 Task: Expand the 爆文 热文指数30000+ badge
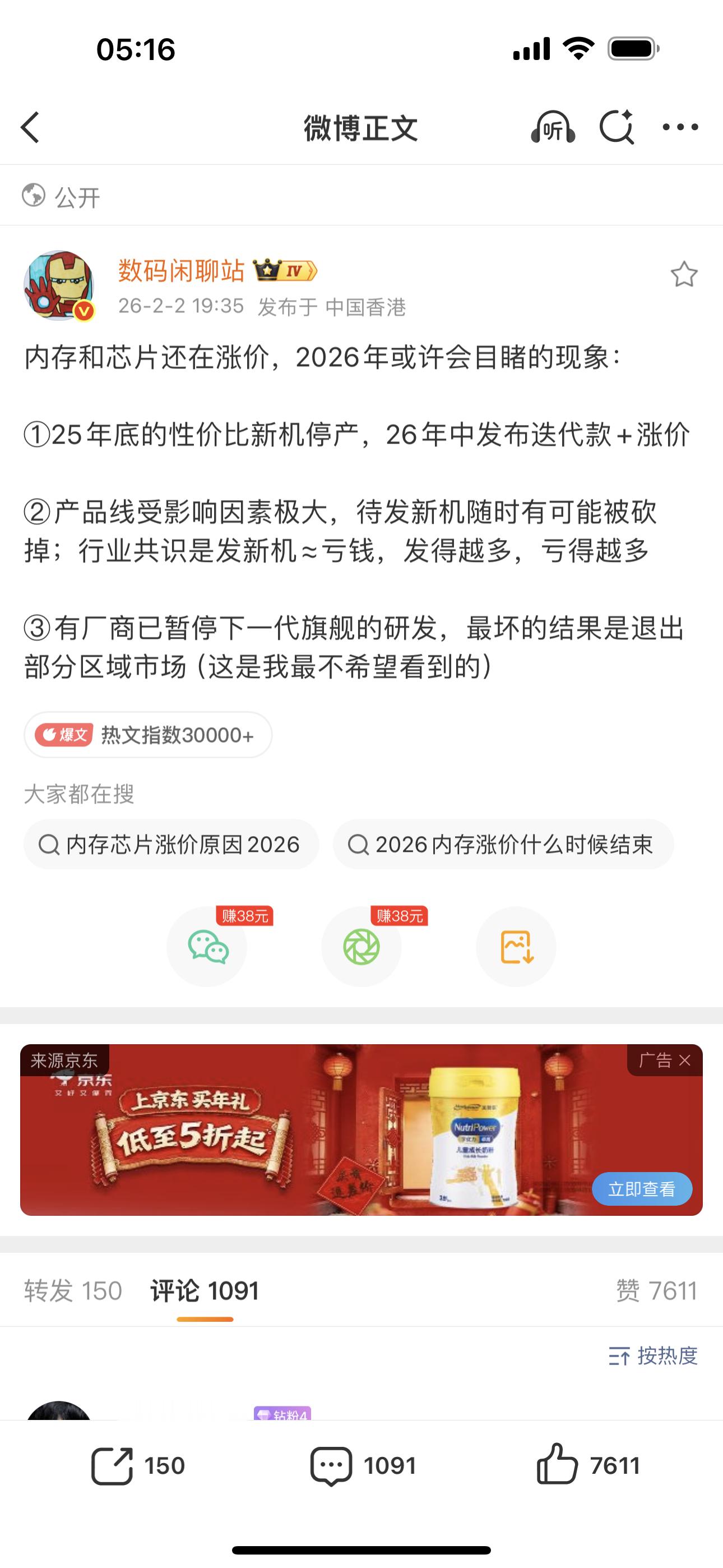[147, 735]
